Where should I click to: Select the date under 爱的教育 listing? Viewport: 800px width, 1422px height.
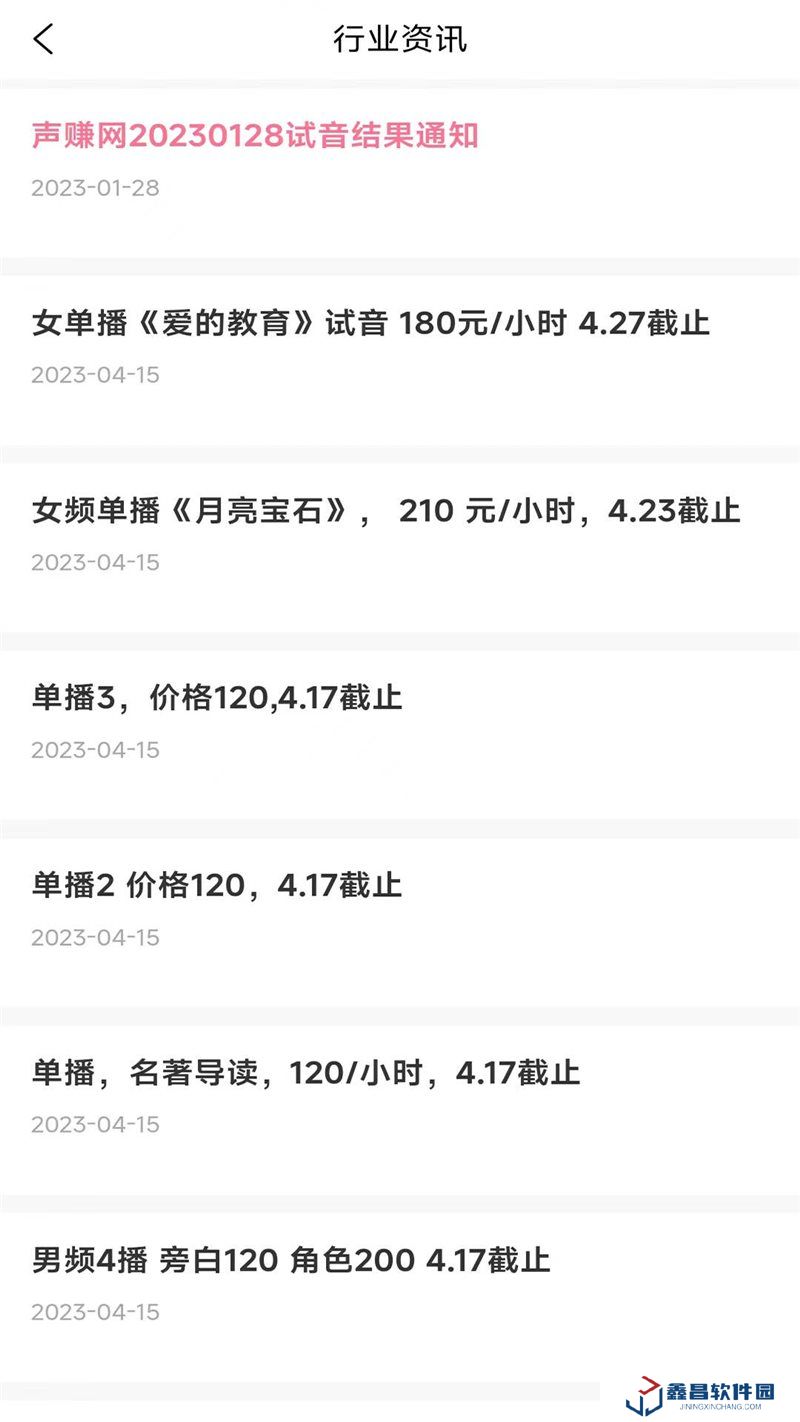pyautogui.click(x=96, y=375)
